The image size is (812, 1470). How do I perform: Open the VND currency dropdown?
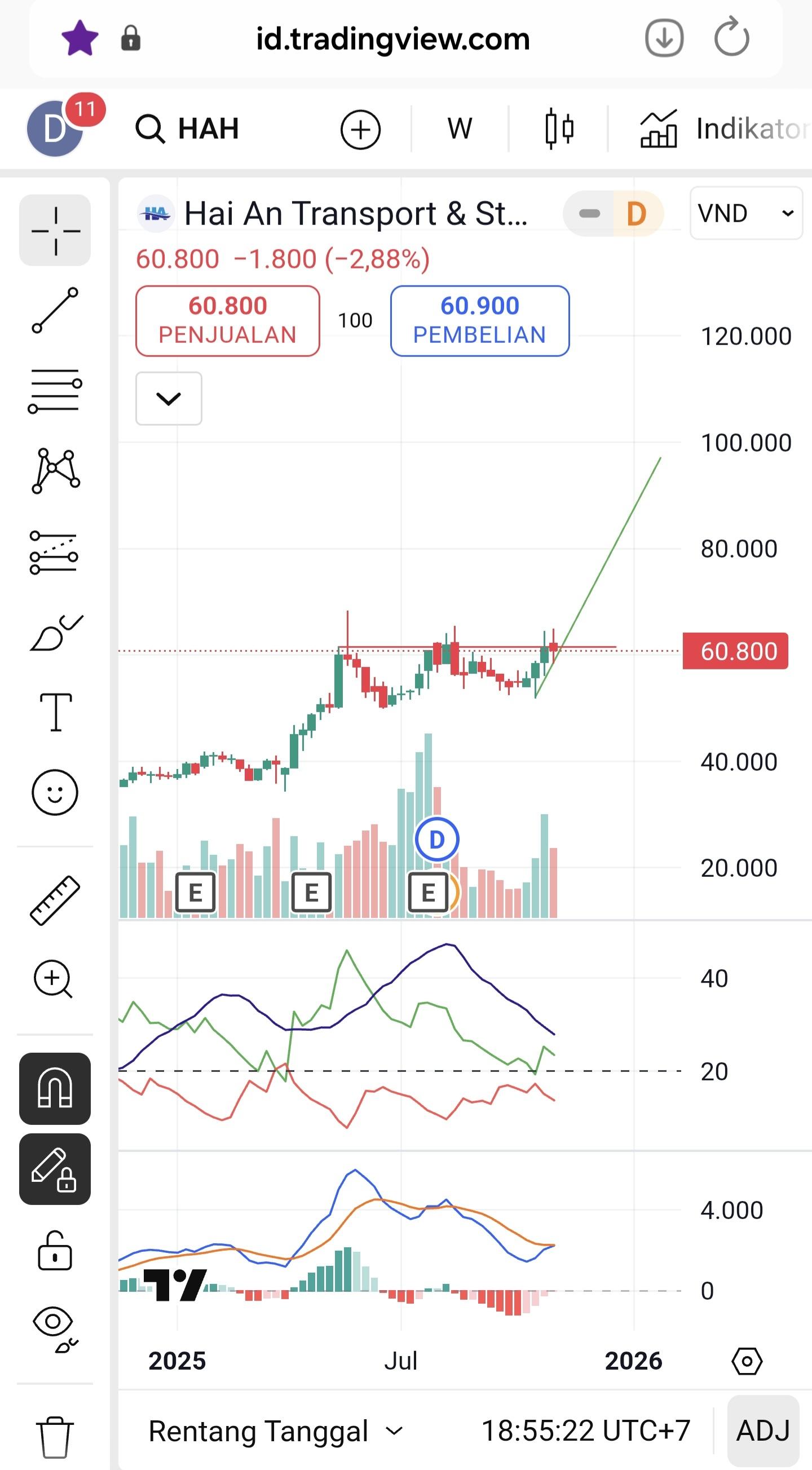click(745, 214)
